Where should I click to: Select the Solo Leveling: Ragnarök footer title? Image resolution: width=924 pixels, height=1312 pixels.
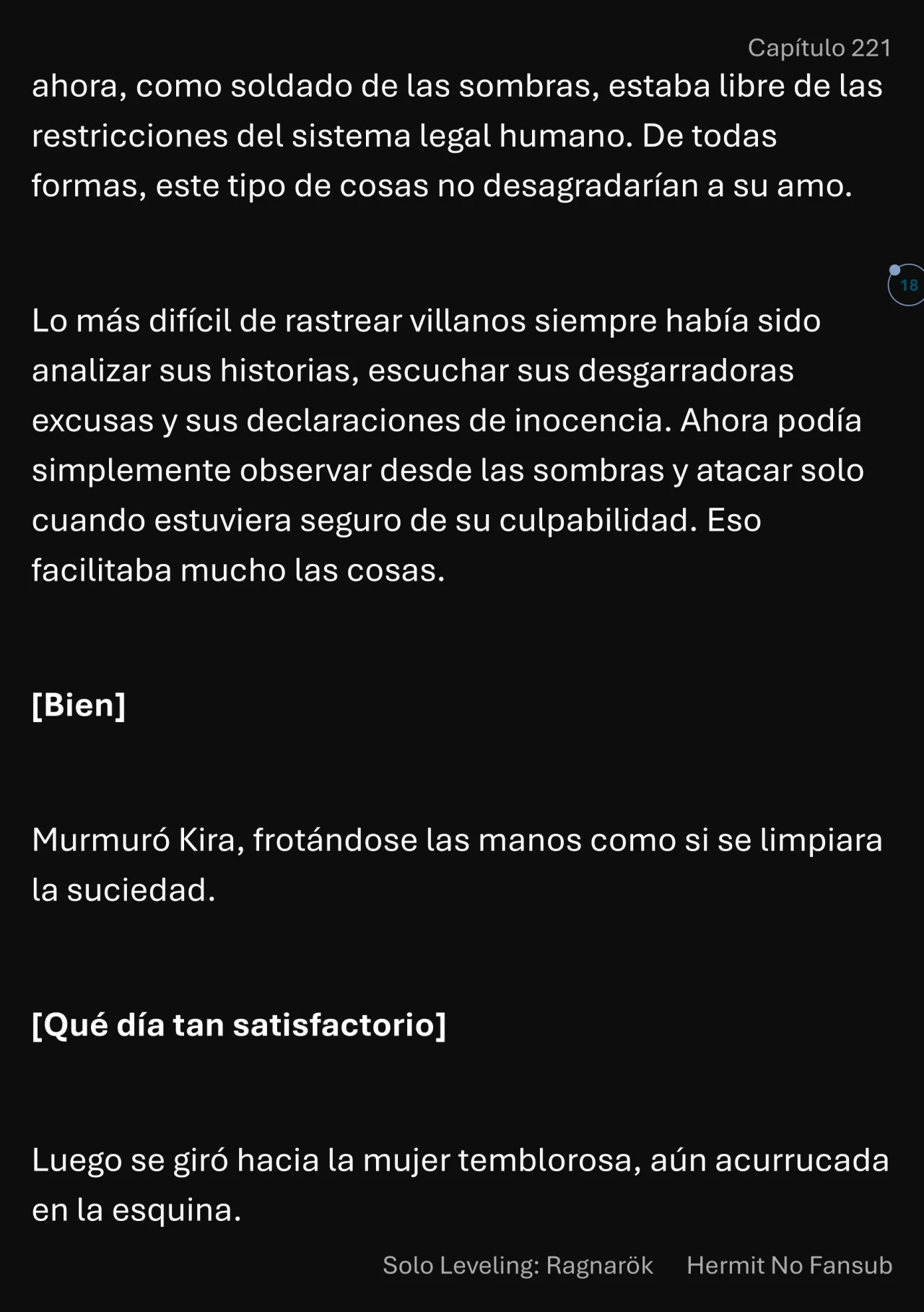click(517, 1265)
